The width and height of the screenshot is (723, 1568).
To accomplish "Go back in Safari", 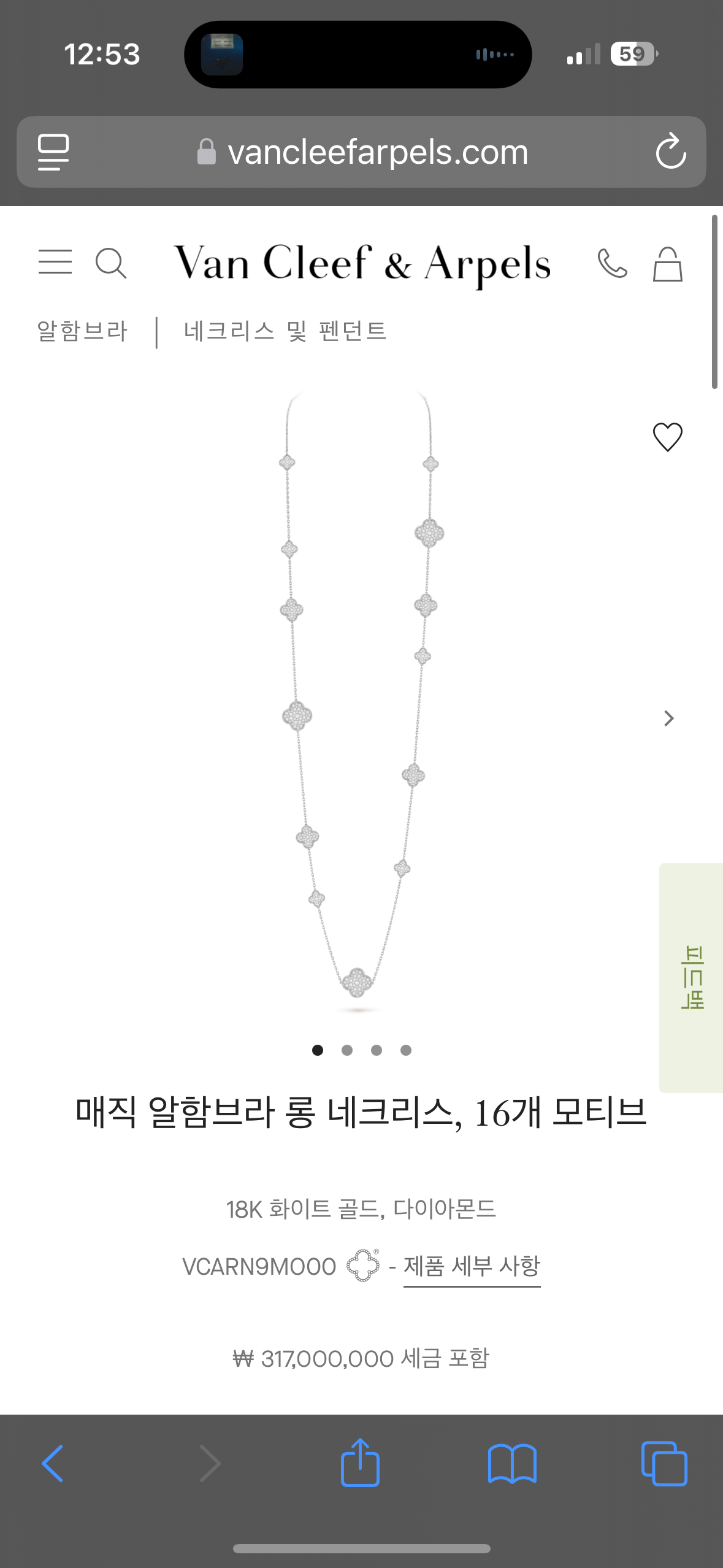I will (x=53, y=1464).
